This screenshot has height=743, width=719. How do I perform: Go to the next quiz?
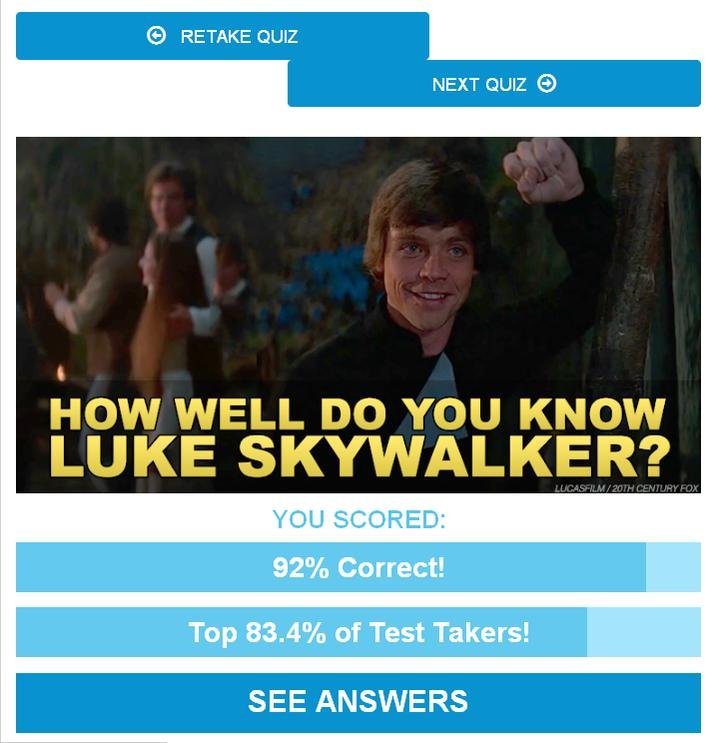click(x=494, y=84)
